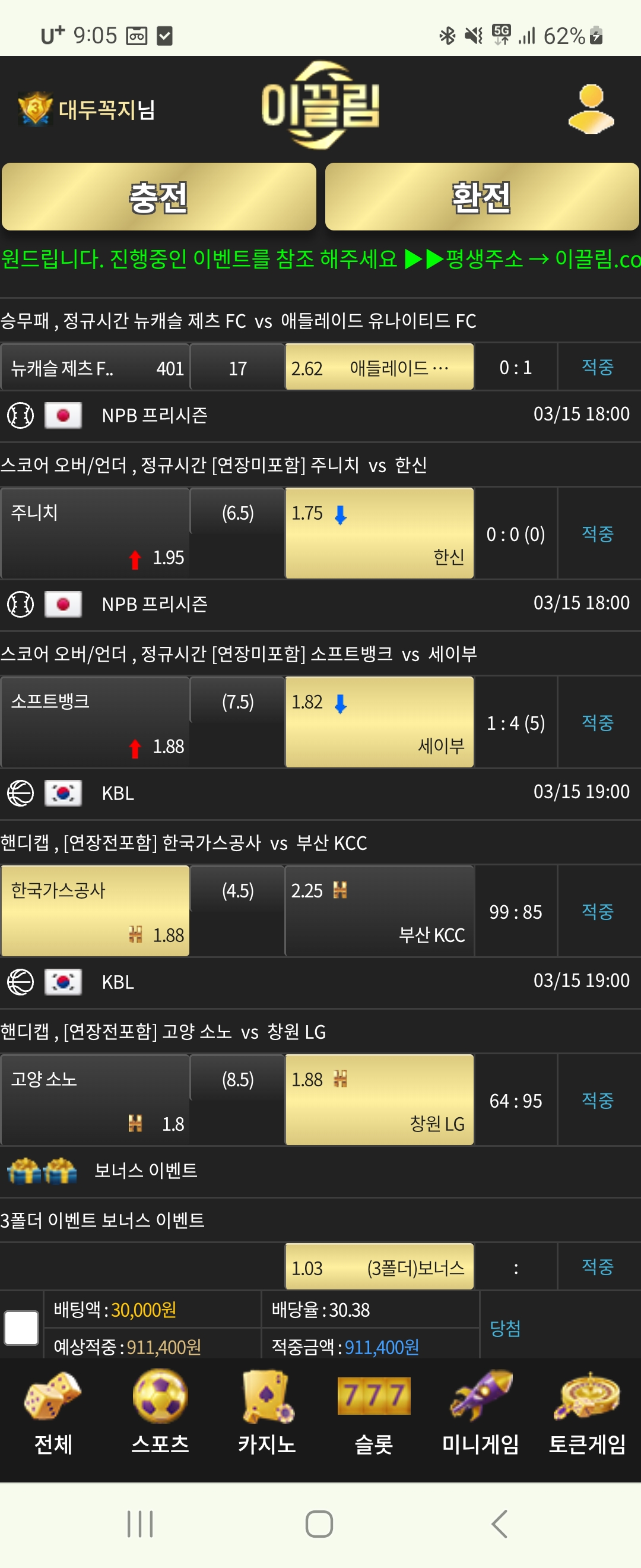Select the checkbox beside 배팅액 30,000원
This screenshot has height=1568, width=641.
pyautogui.click(x=21, y=1327)
